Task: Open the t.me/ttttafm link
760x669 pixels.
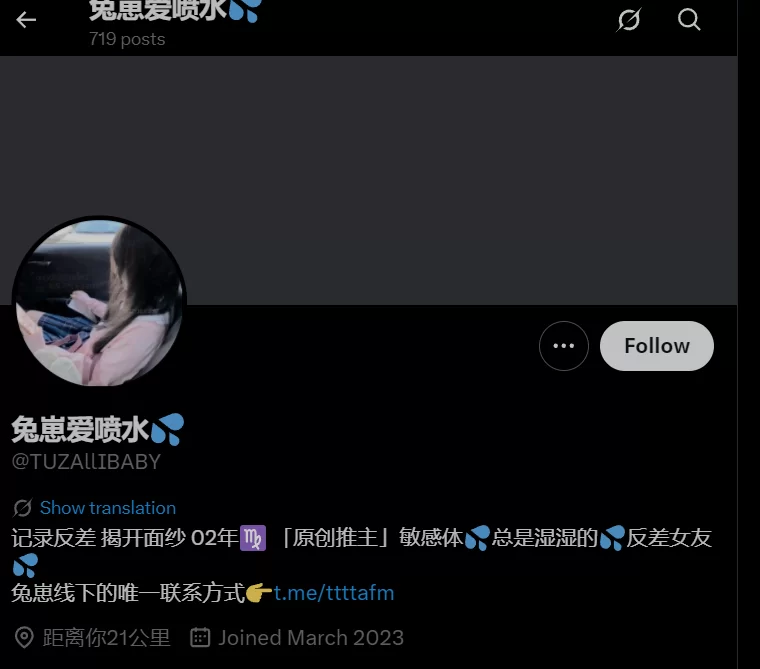Action: 334,593
